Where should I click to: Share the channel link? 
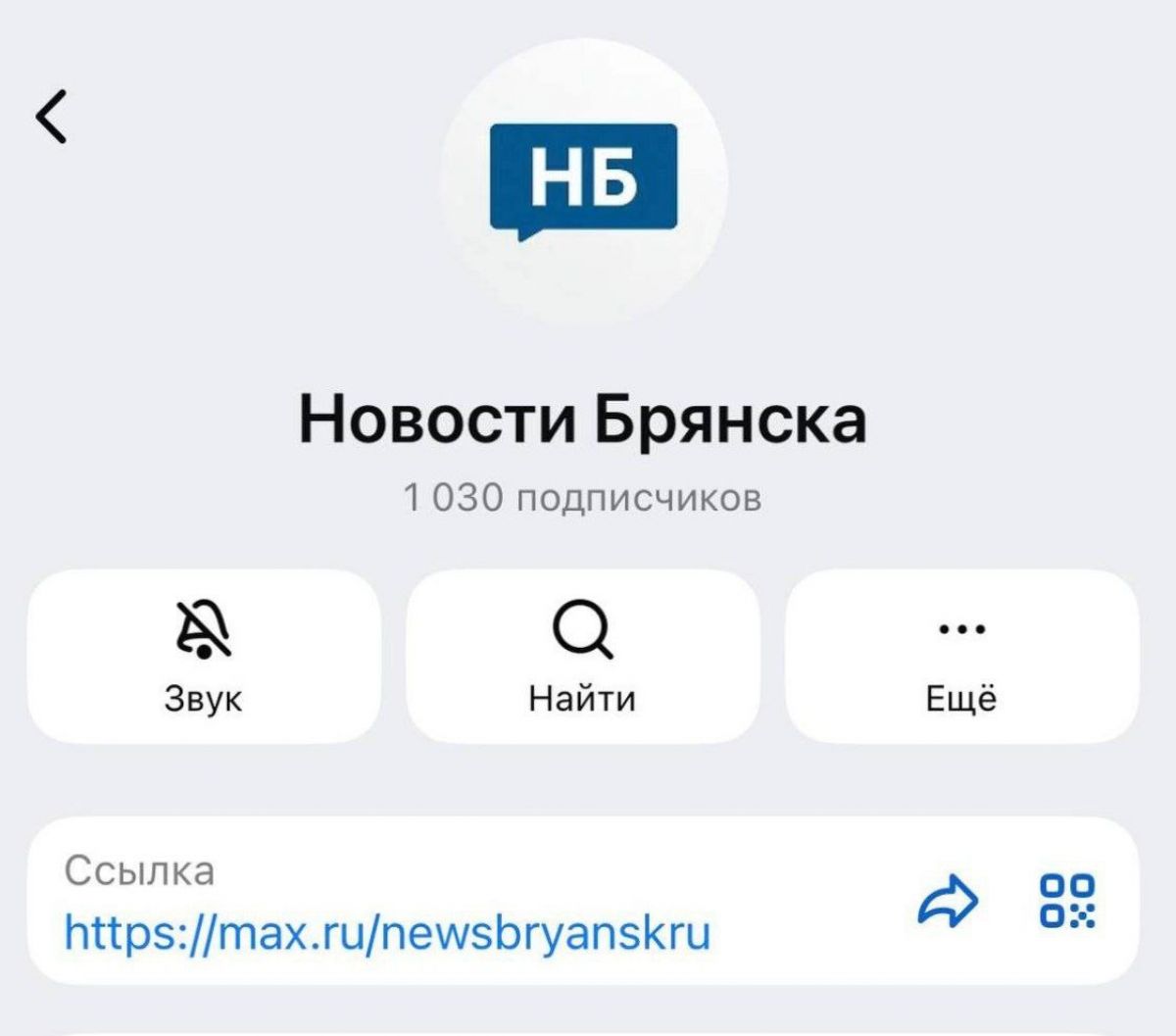(947, 902)
